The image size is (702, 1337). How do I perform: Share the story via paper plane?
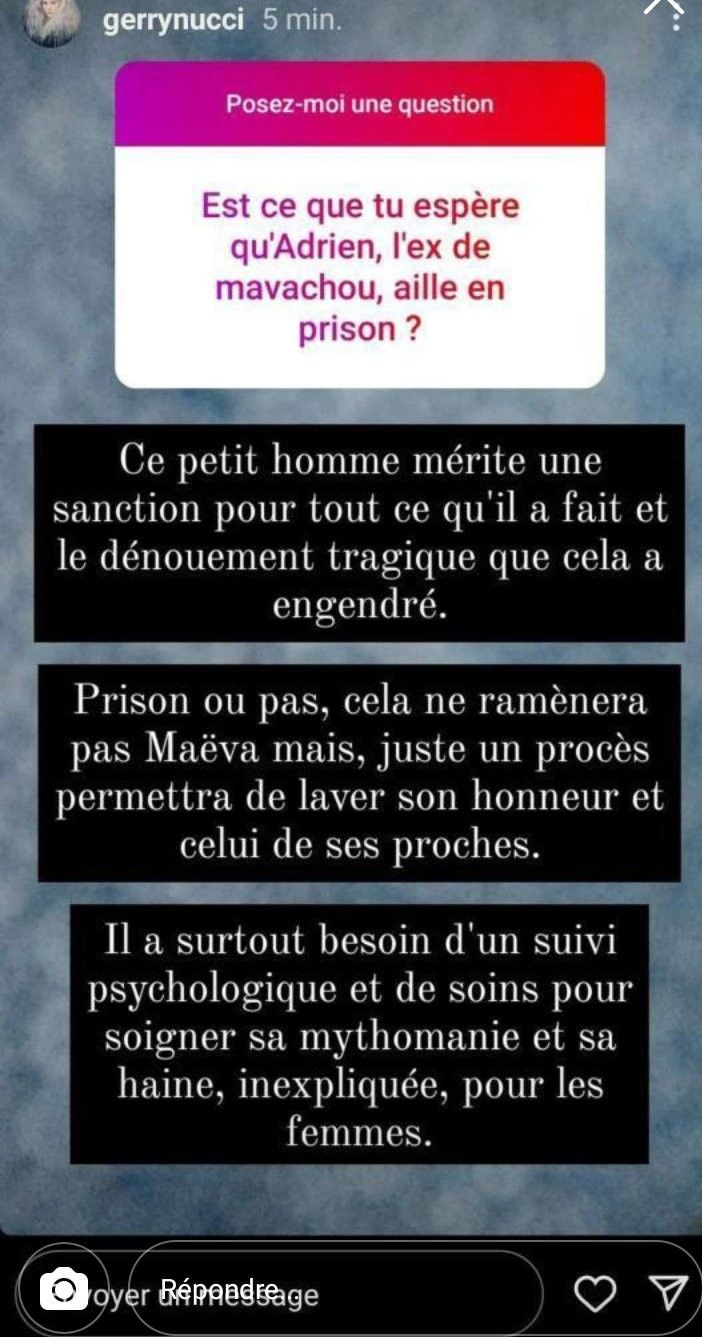click(669, 1292)
